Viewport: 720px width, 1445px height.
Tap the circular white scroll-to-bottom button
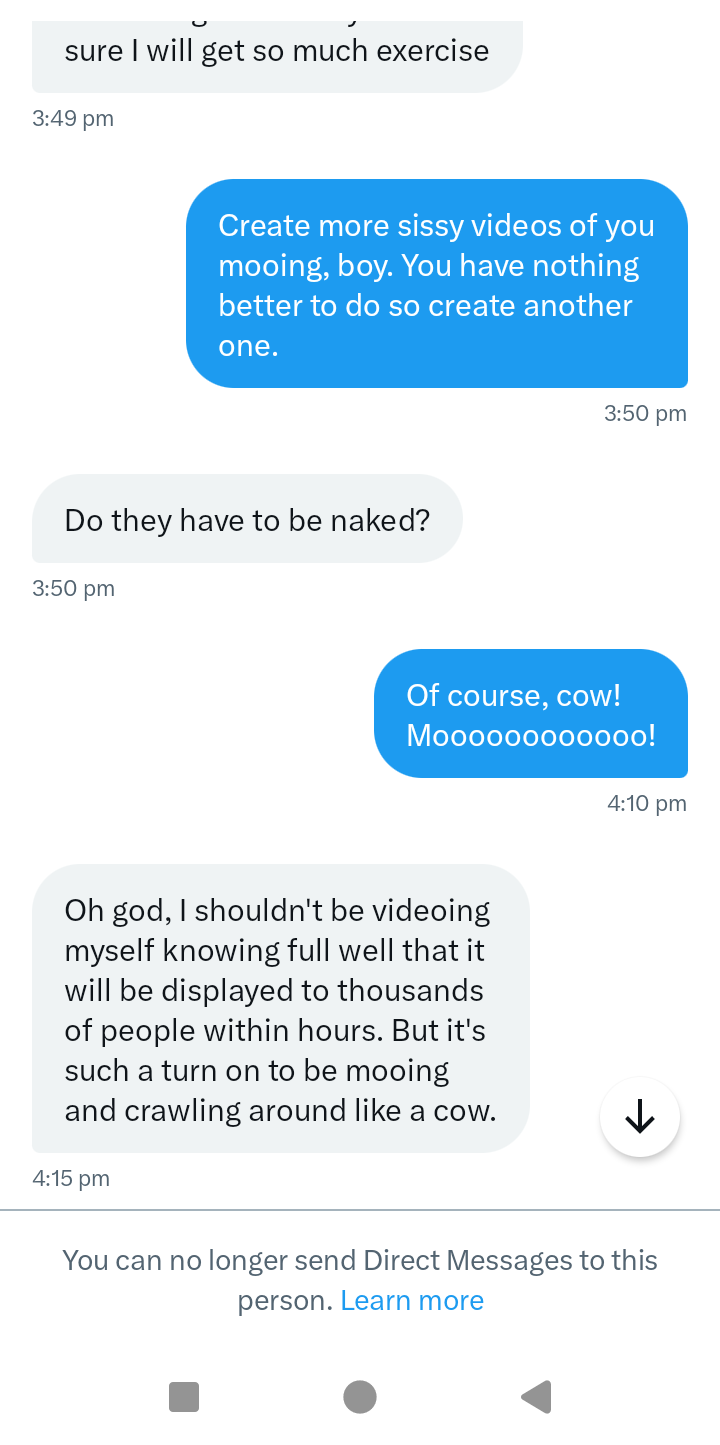coord(639,1117)
